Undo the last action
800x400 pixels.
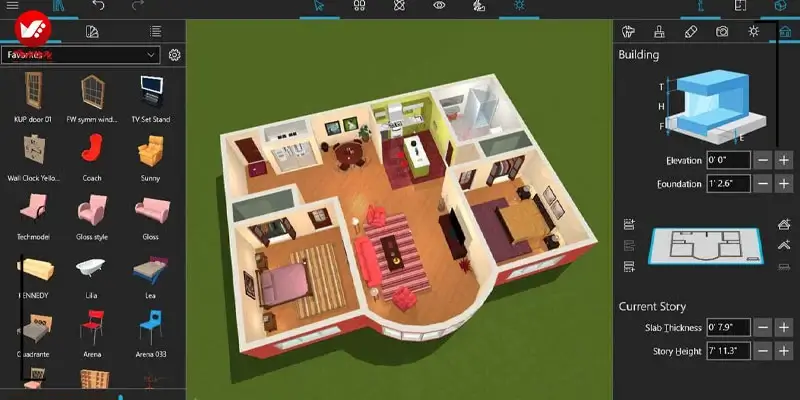pos(98,7)
